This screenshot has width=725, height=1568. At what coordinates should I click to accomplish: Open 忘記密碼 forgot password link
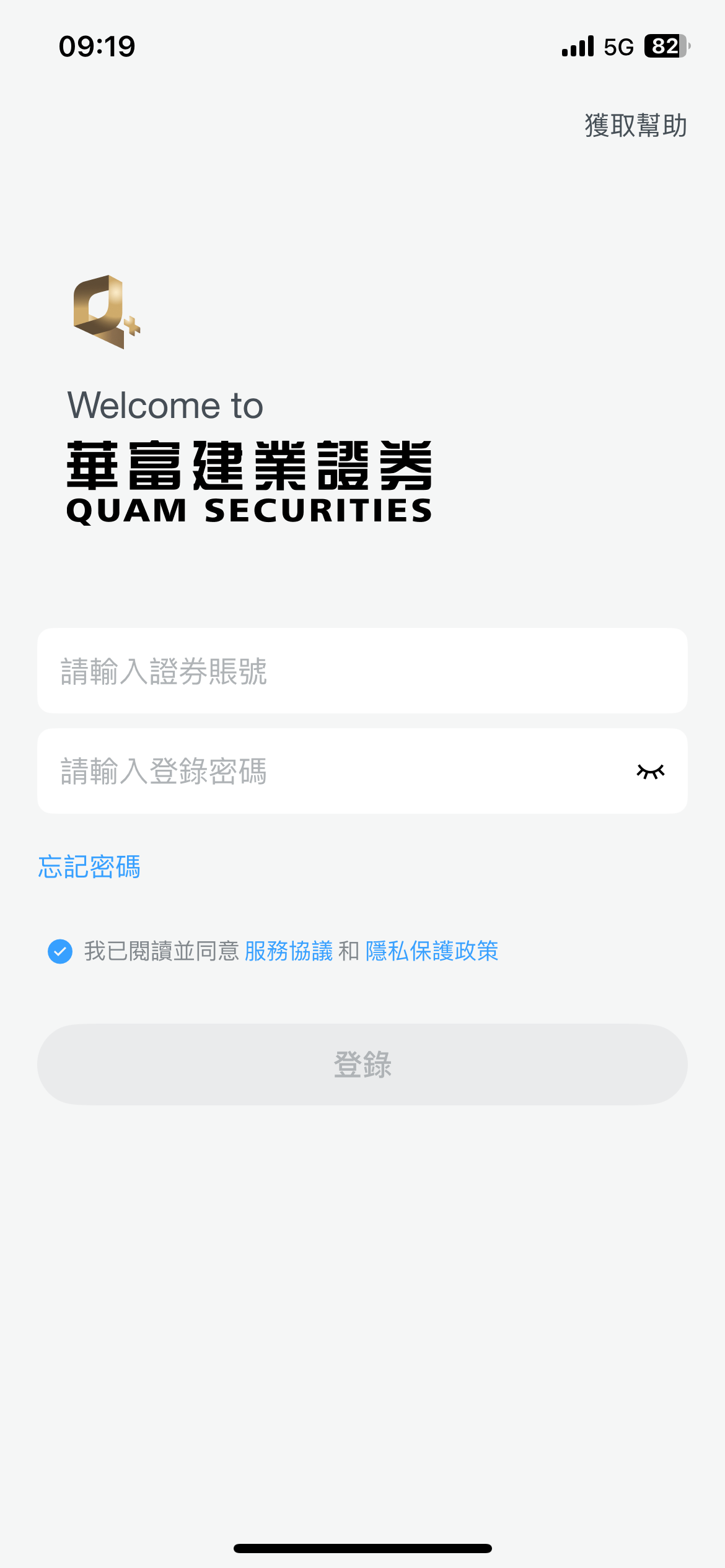89,866
